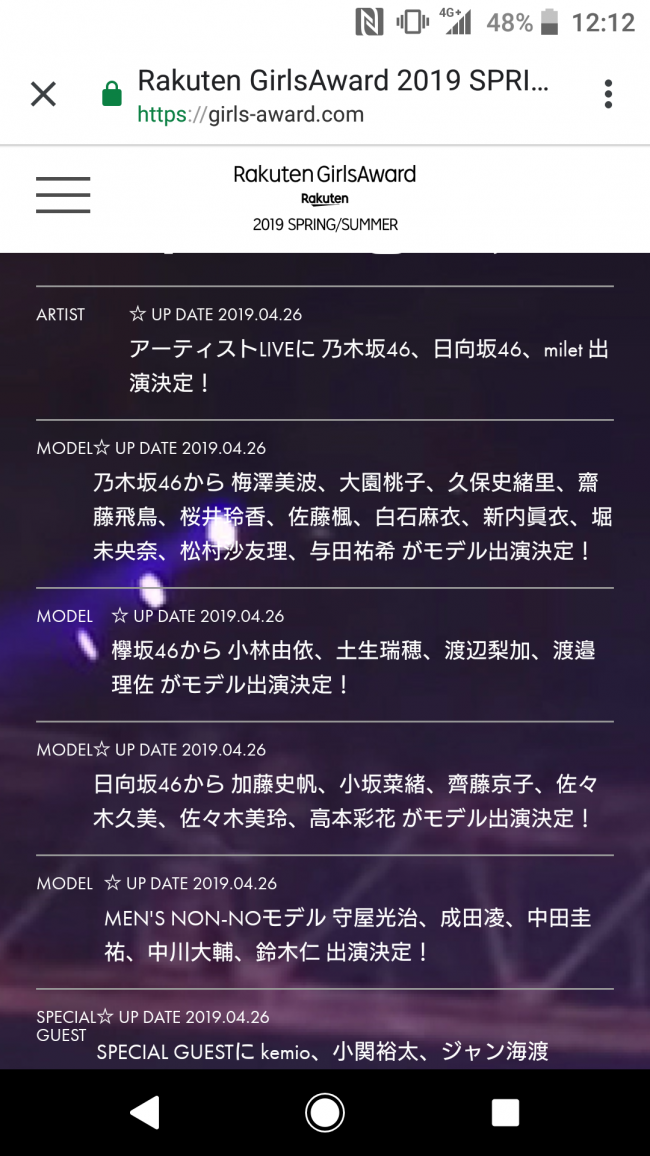This screenshot has height=1156, width=650.
Task: Open the site hamburger menu
Action: 63,195
